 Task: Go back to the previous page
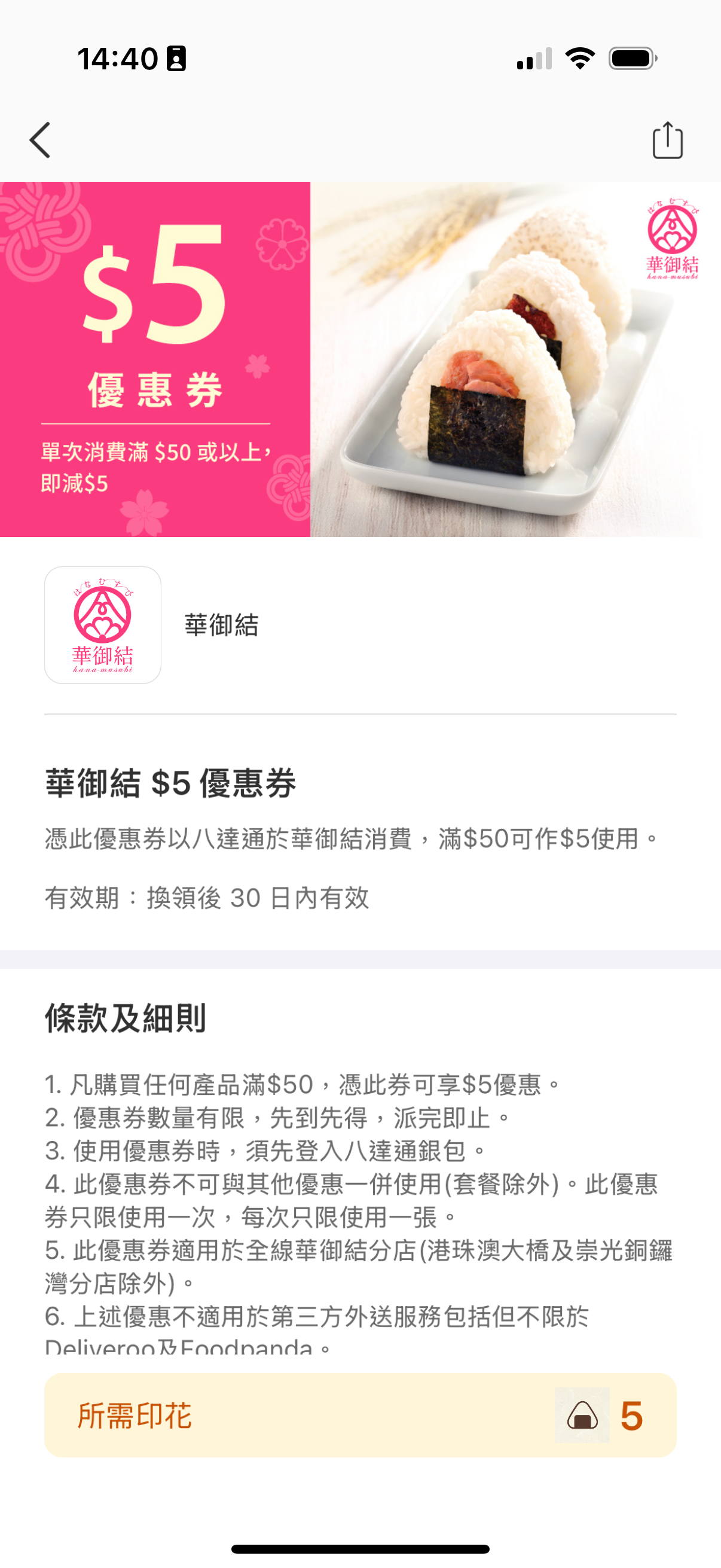coord(40,140)
